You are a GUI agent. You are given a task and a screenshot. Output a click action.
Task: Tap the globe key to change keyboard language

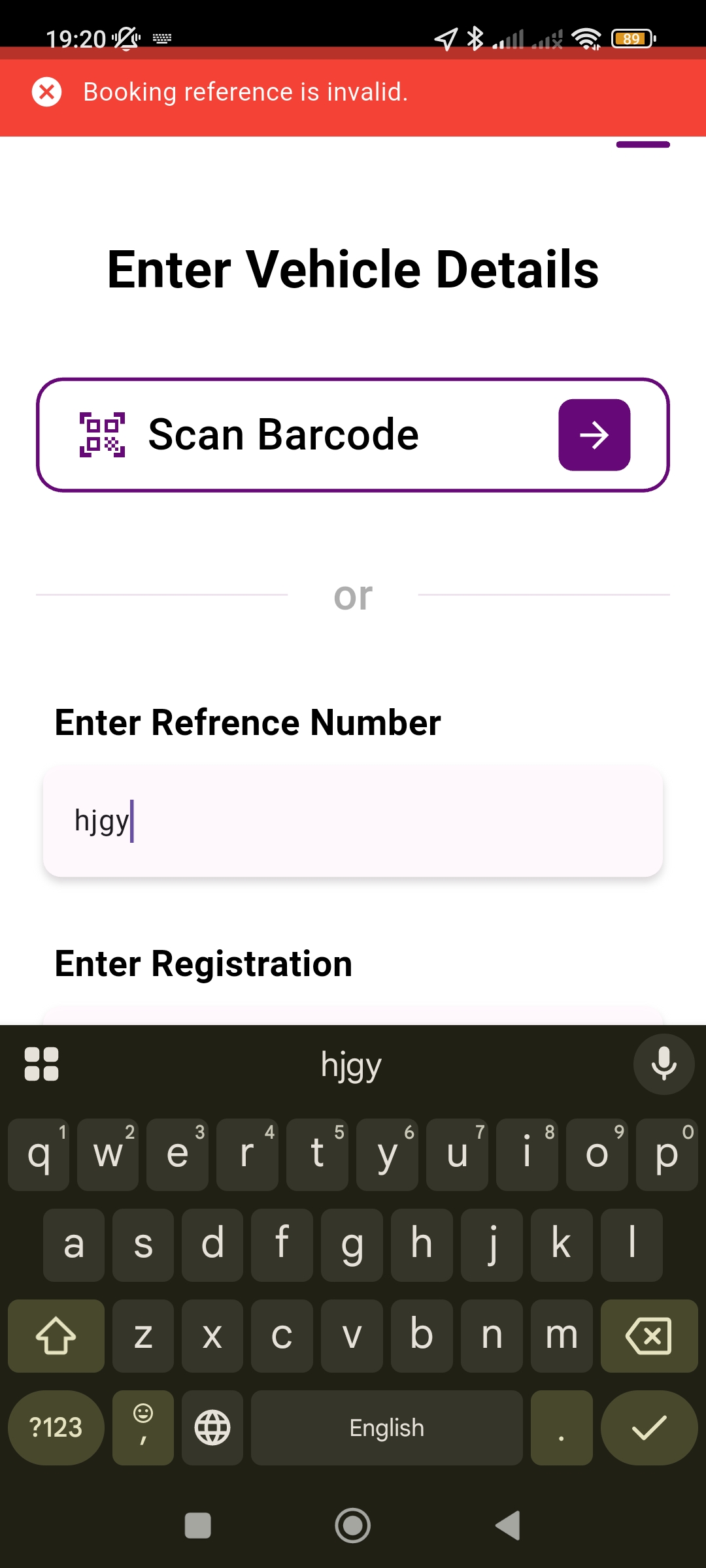pyautogui.click(x=212, y=1428)
